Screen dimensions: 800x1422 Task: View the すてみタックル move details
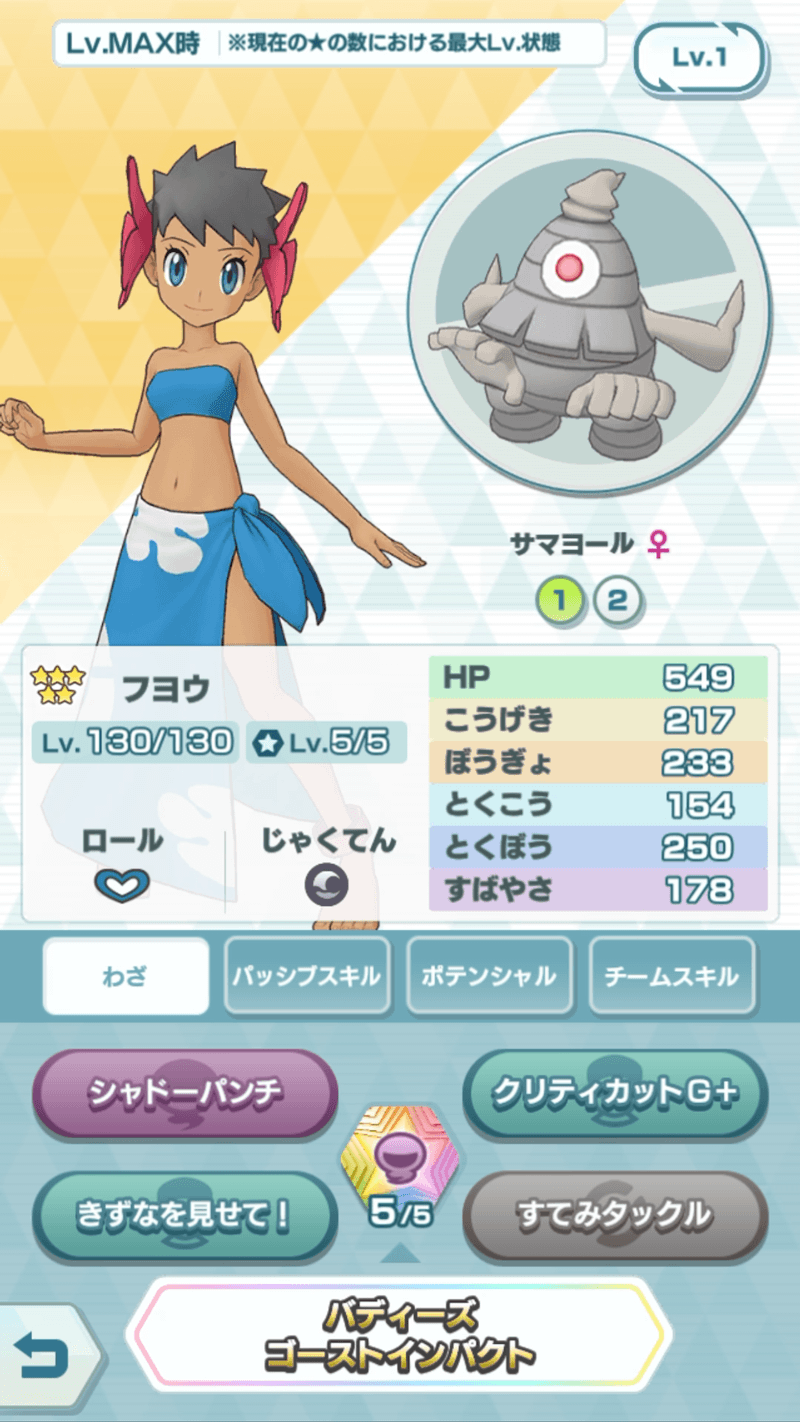coord(614,1214)
